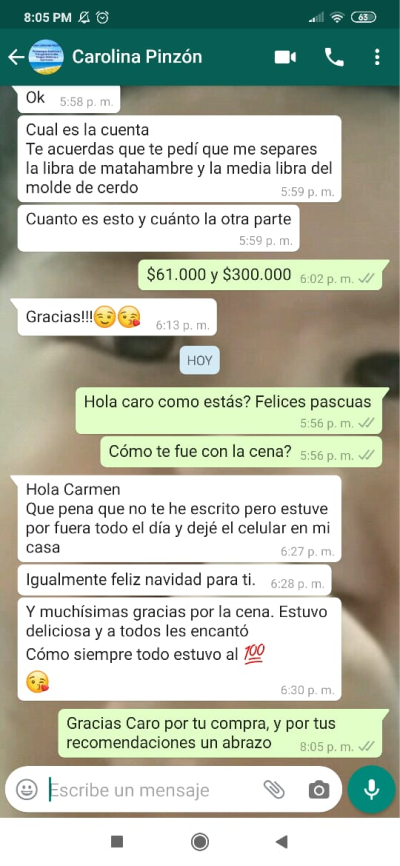The height and width of the screenshot is (866, 400).
Task: Start a voice call with Carolina Pinzón
Action: tap(334, 57)
